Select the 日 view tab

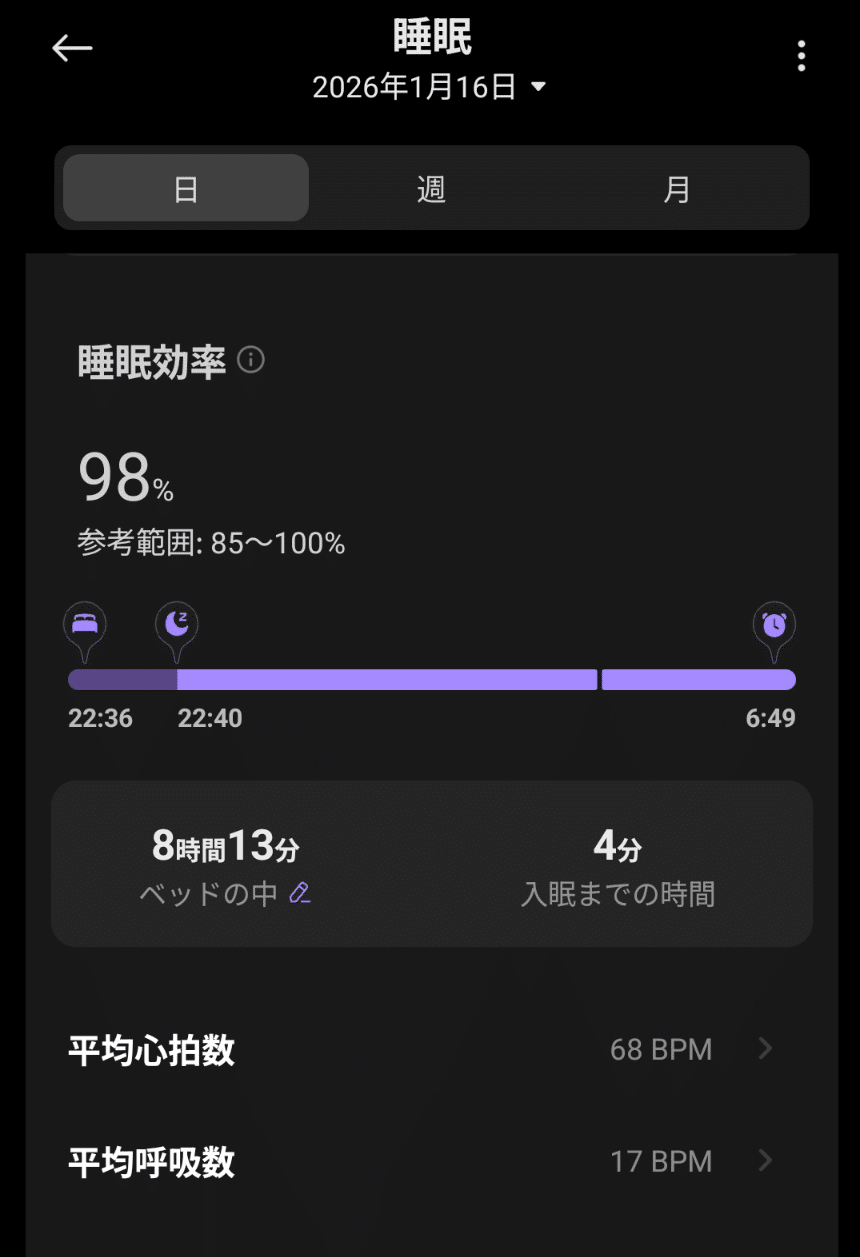point(185,188)
